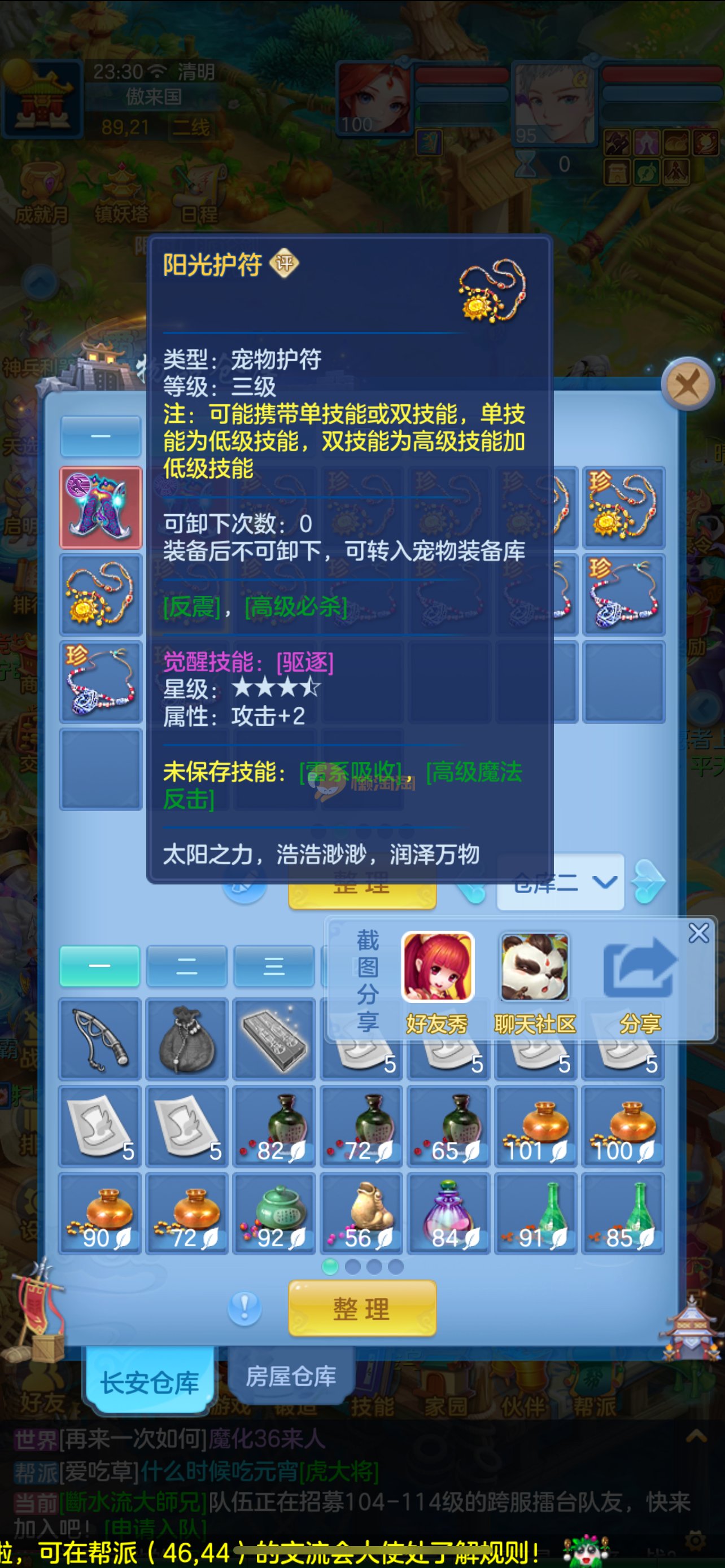Select the green jar numbered 92
725x1568 pixels.
(x=274, y=1214)
